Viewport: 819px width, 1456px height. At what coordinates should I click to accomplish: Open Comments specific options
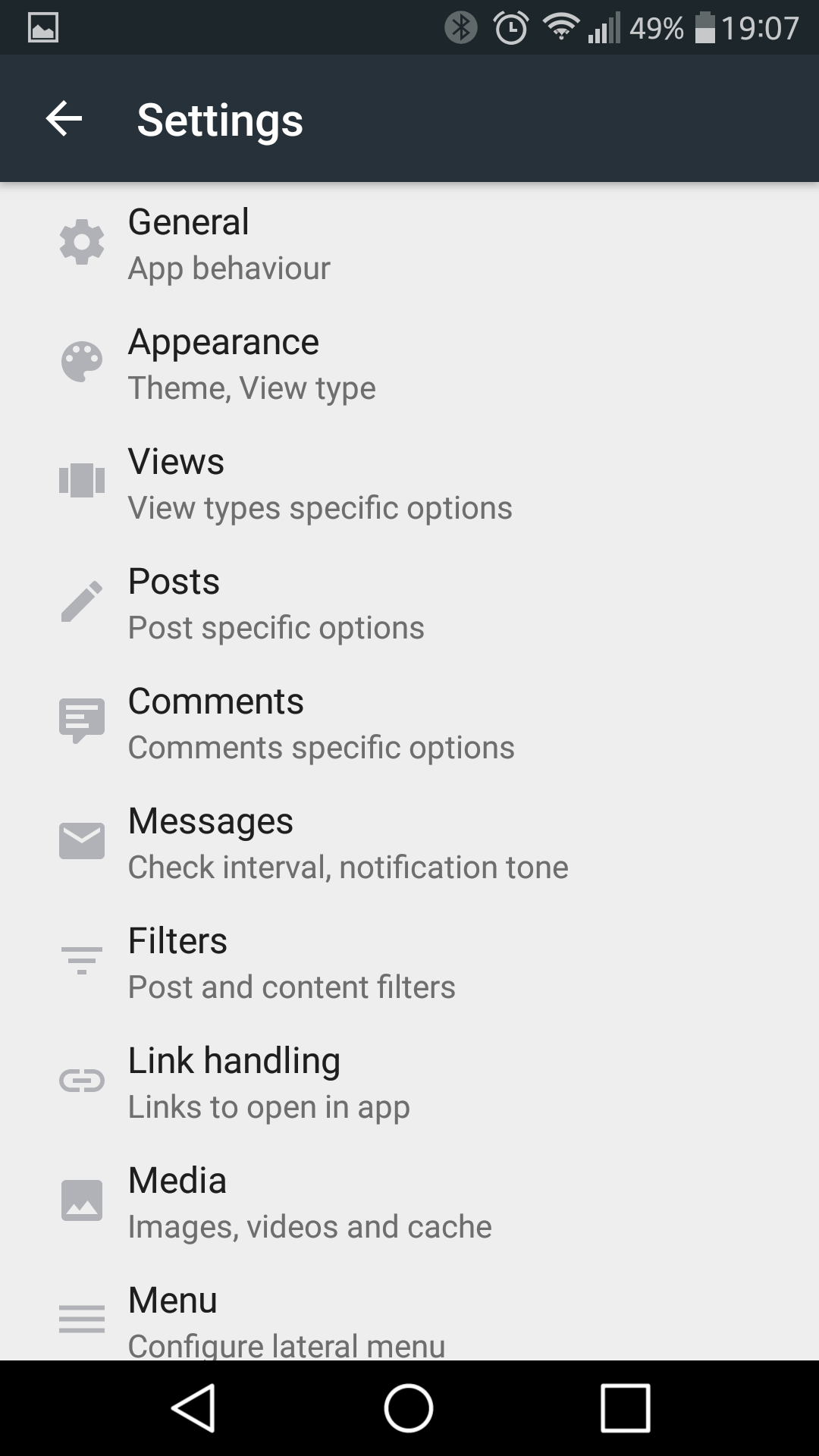[x=409, y=723]
